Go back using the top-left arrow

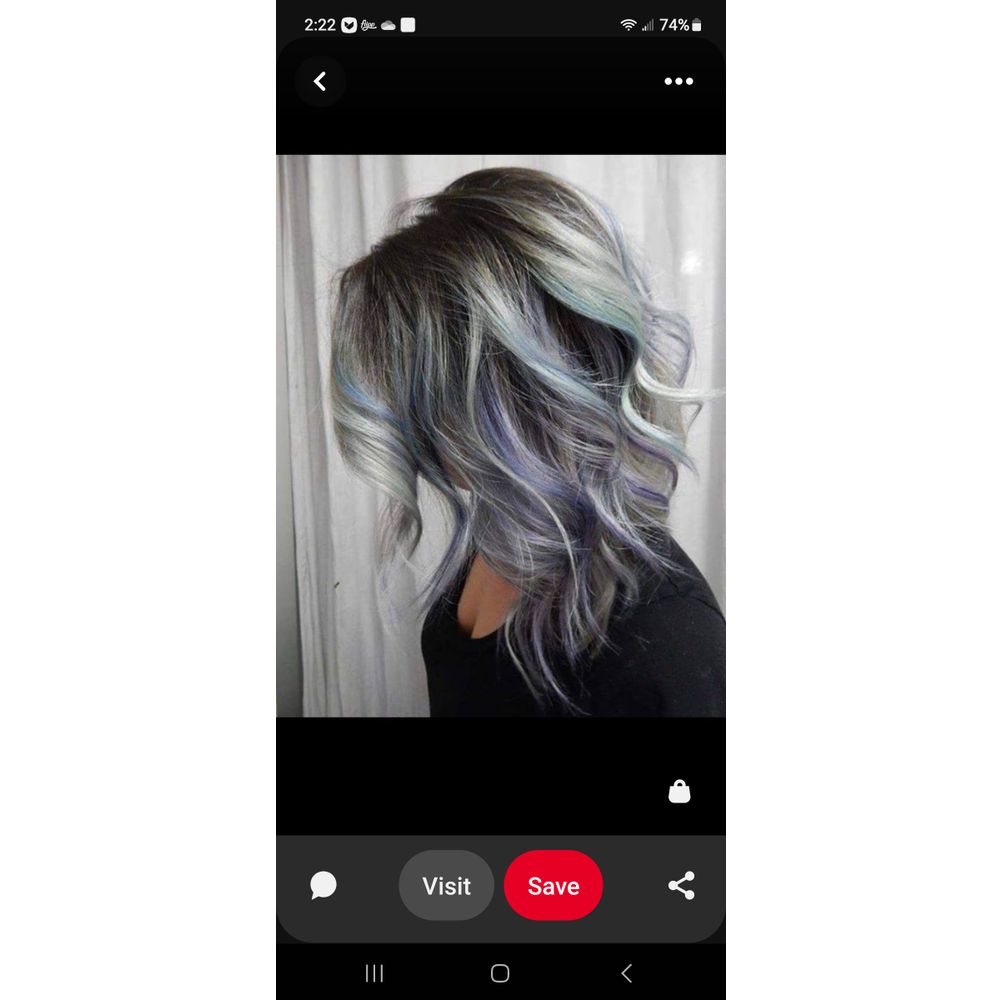pyautogui.click(x=320, y=82)
